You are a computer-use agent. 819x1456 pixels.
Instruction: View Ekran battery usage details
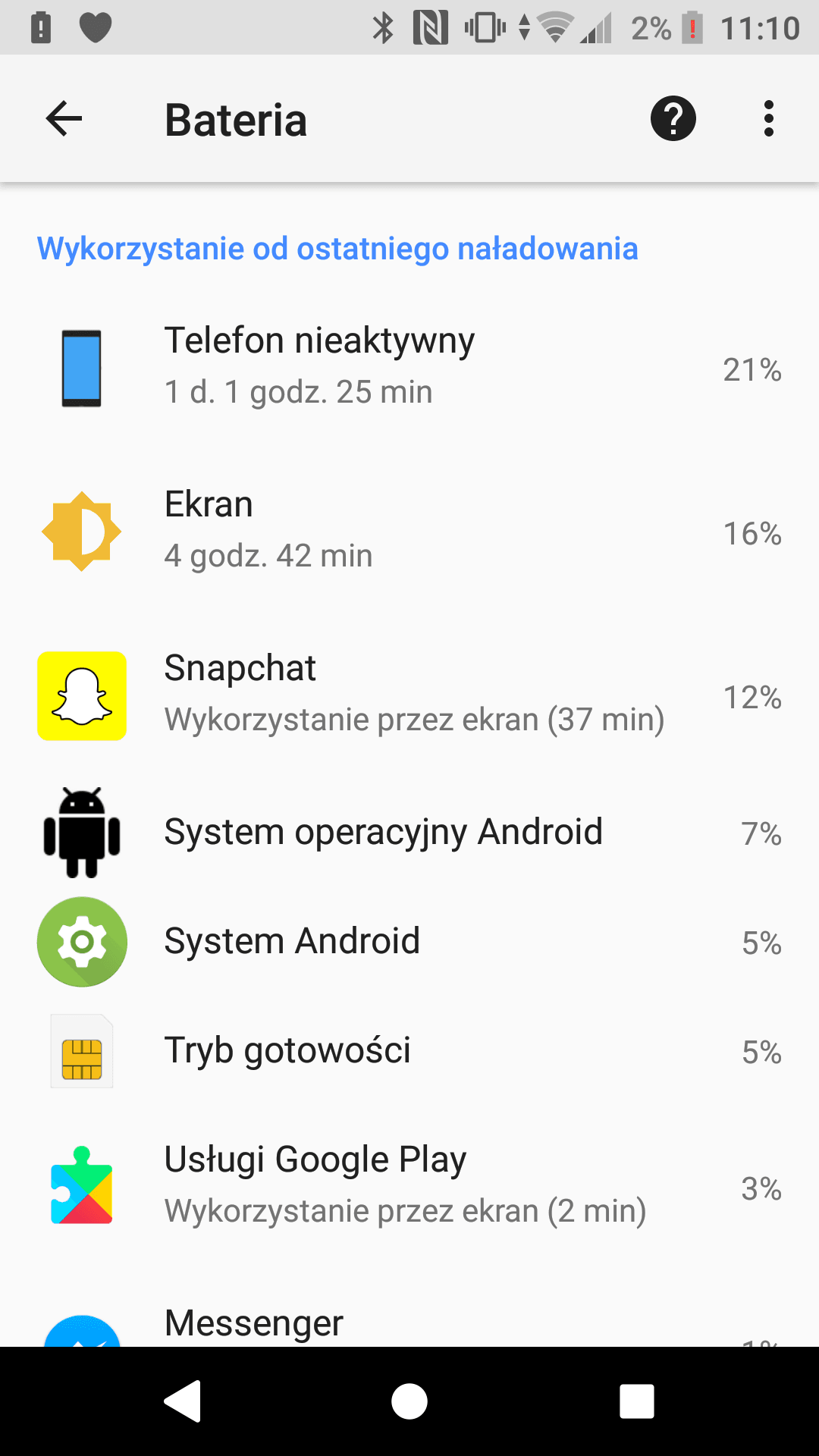(409, 532)
